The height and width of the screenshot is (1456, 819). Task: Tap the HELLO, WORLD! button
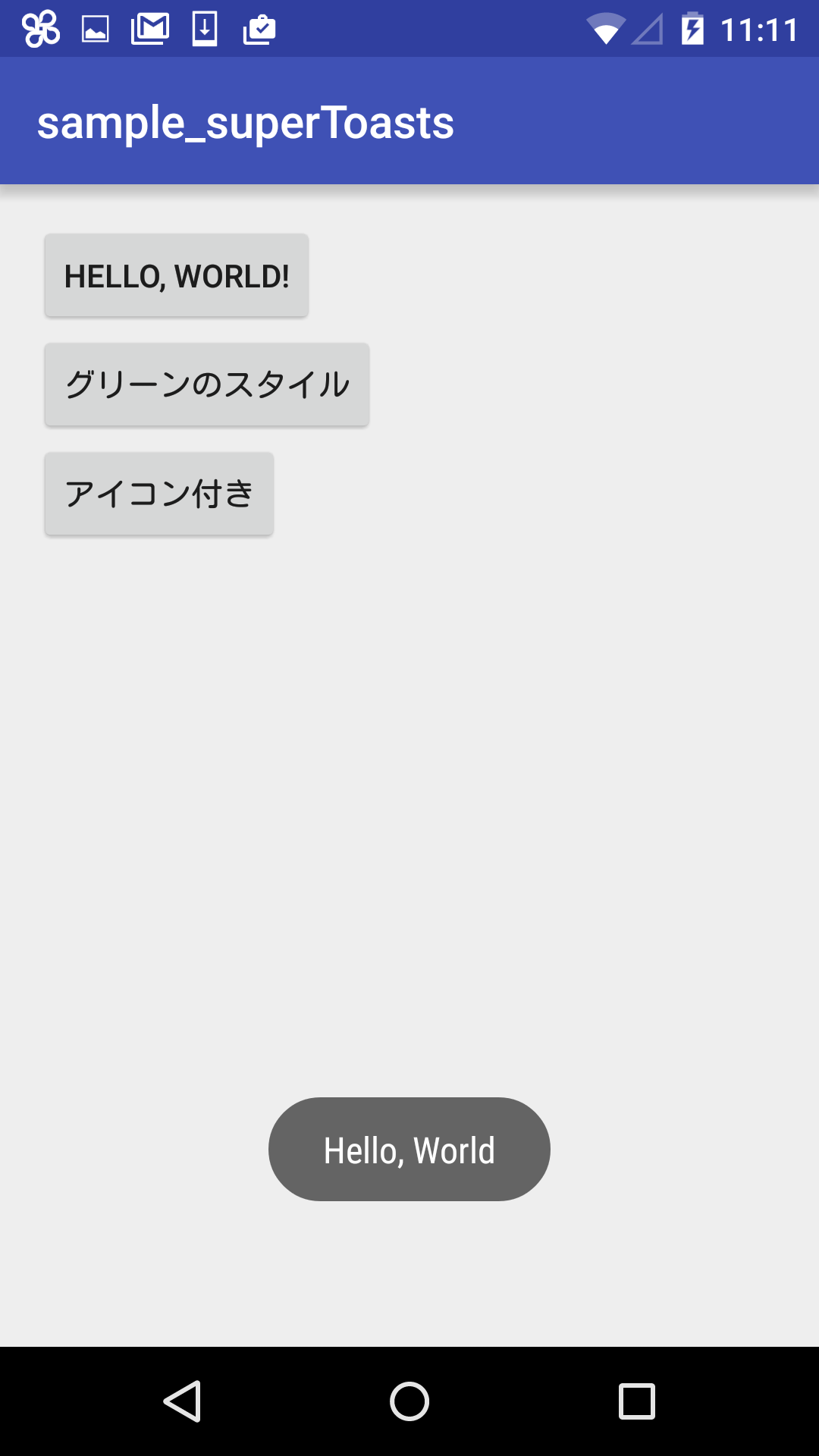coord(177,275)
